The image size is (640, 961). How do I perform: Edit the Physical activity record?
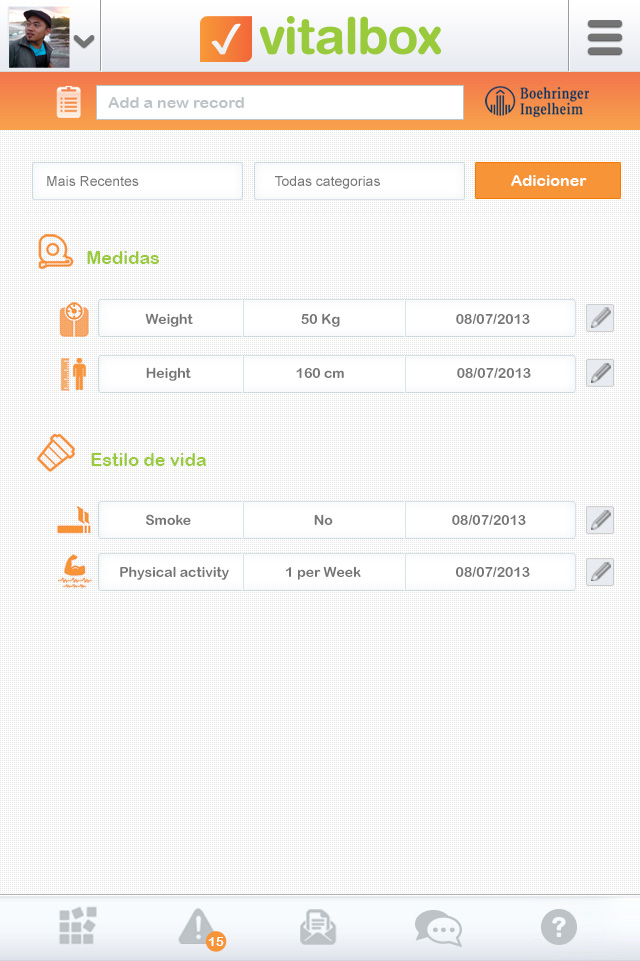pyautogui.click(x=600, y=572)
